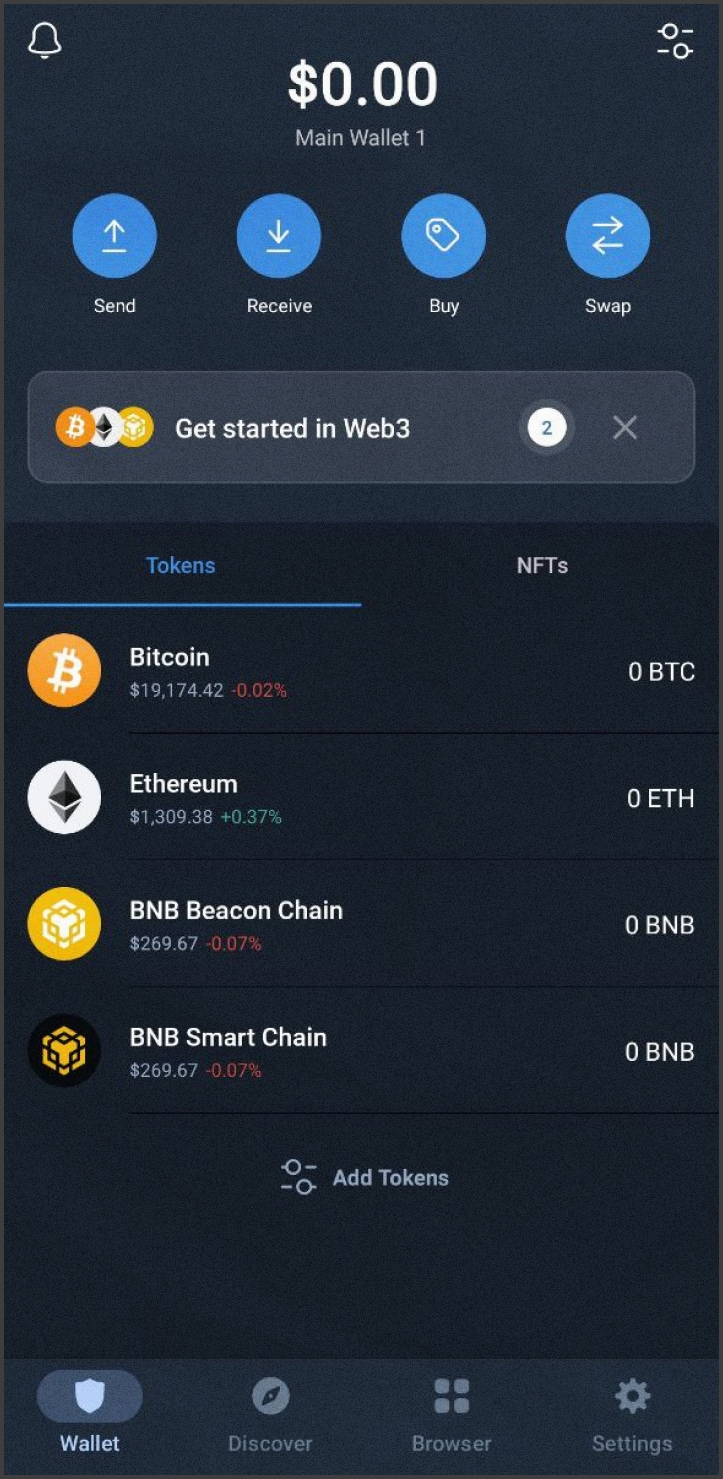Open the BNB Beacon Chain row
Viewport: 723px width, 1479px height.
[361, 925]
